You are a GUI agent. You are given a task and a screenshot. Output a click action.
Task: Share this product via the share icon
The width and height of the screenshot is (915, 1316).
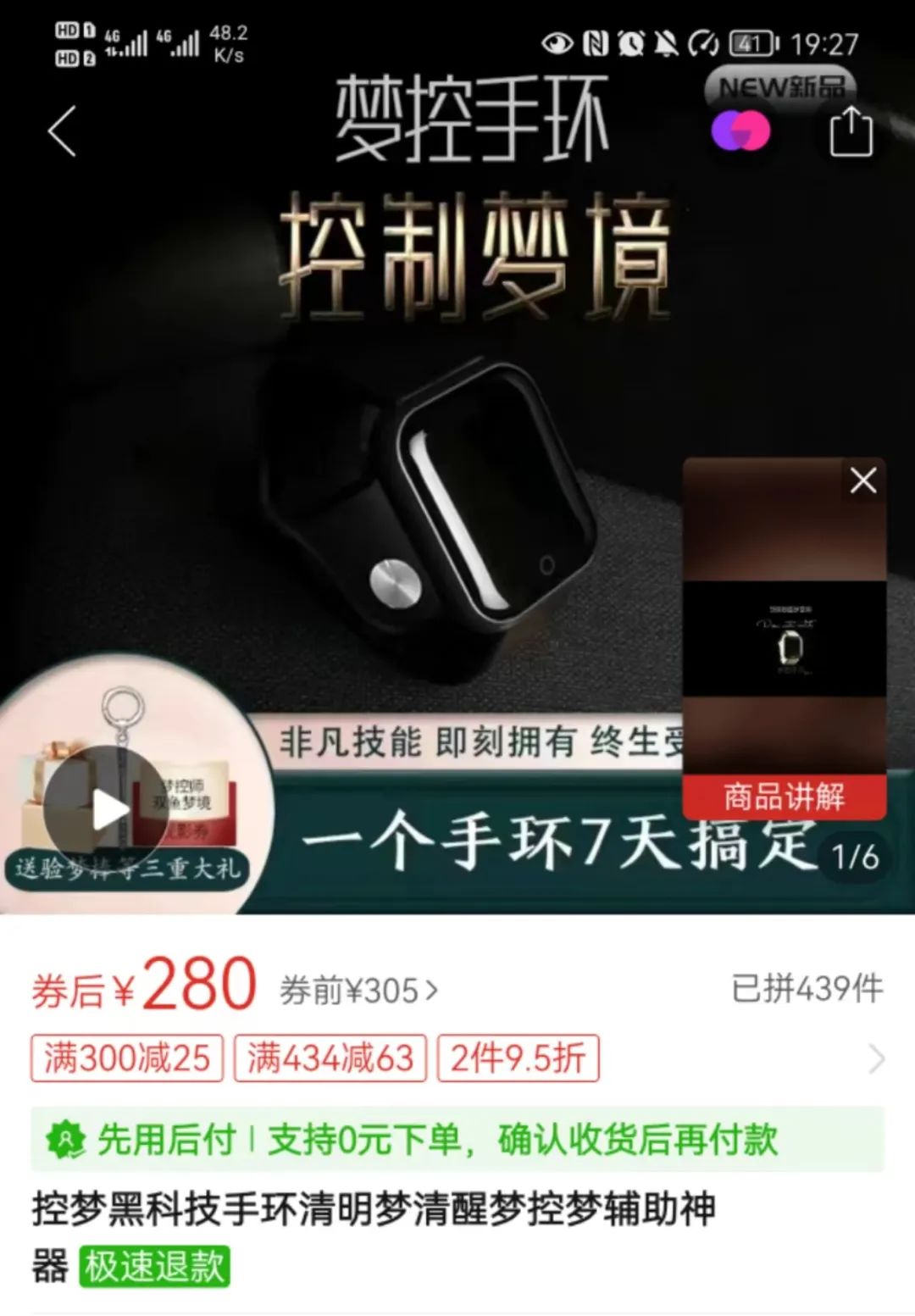point(851,131)
